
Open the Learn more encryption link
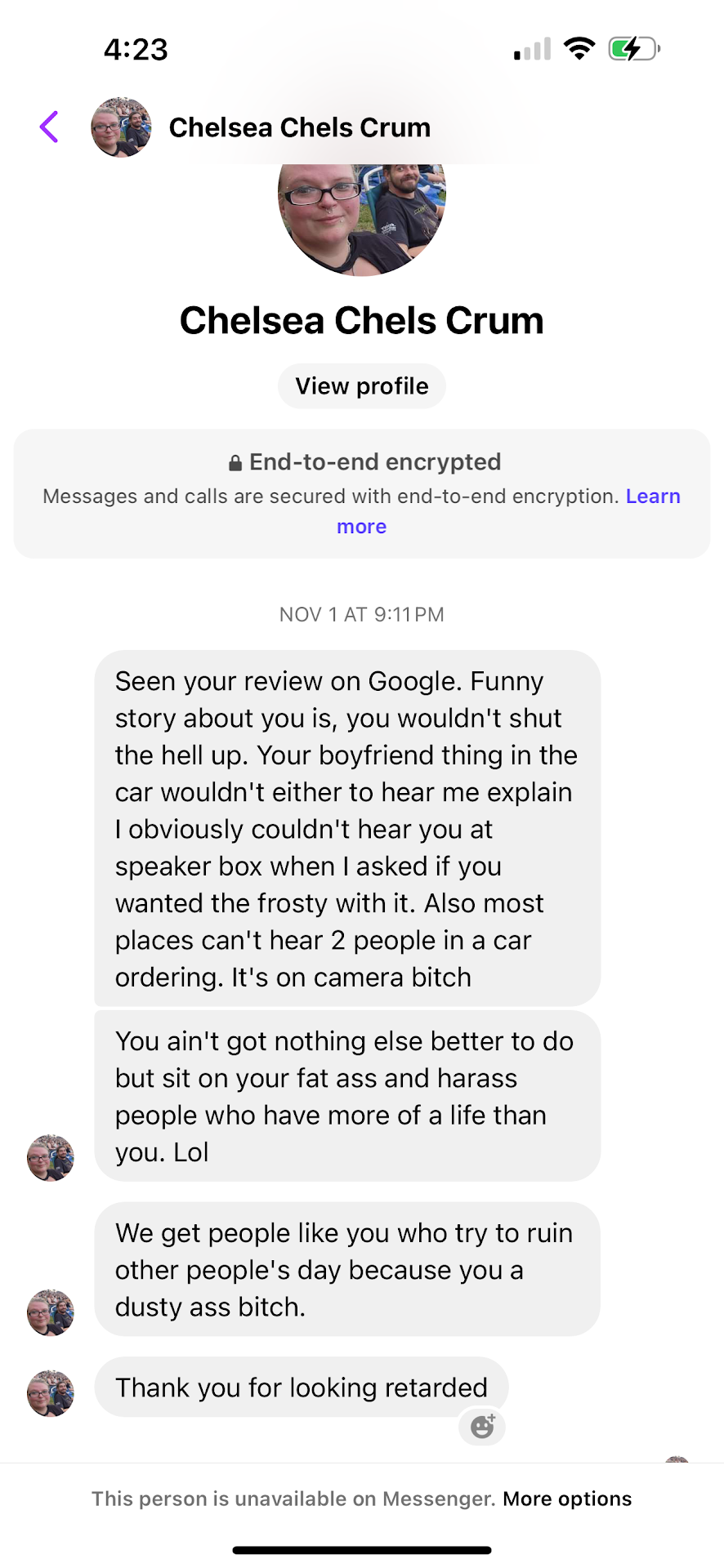pyautogui.click(x=652, y=497)
